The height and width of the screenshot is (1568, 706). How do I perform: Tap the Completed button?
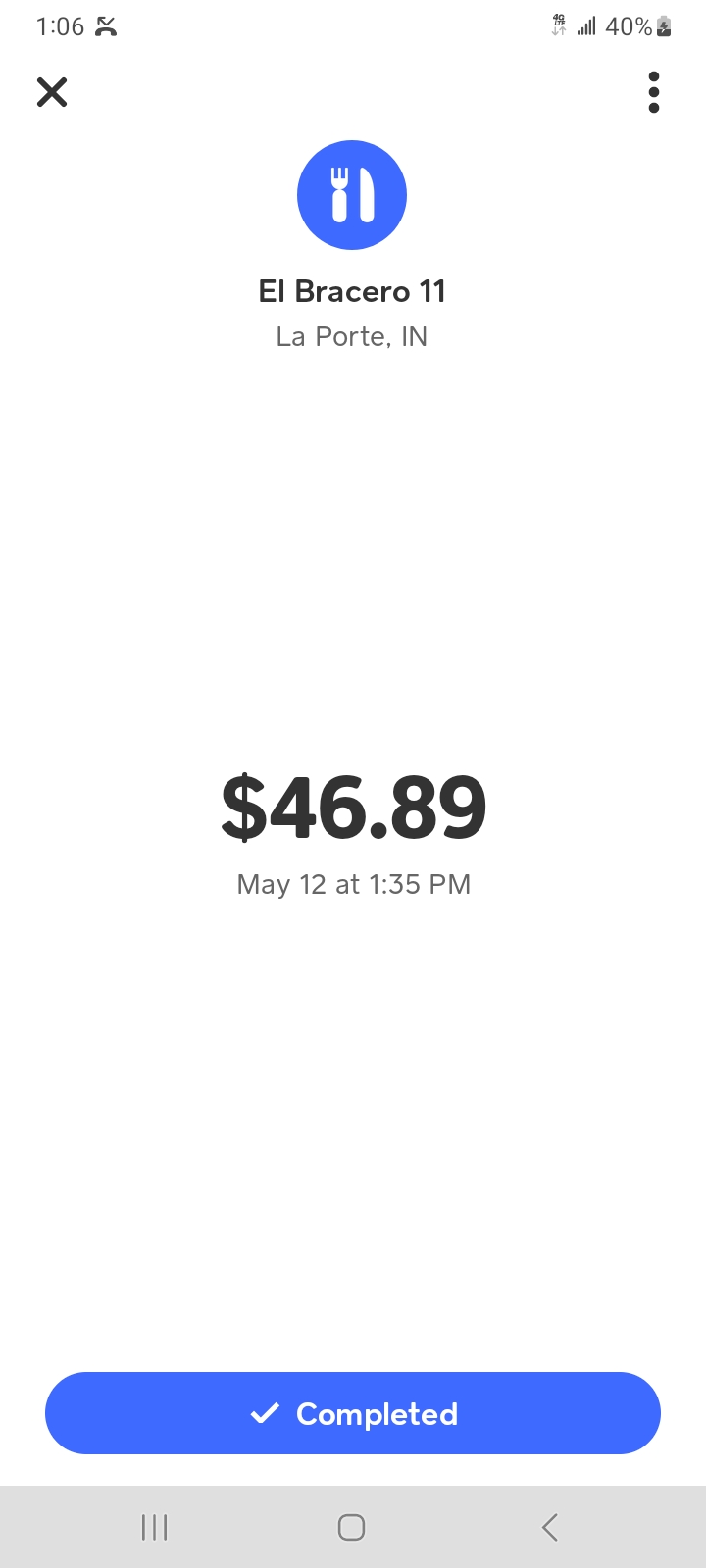click(x=353, y=1413)
